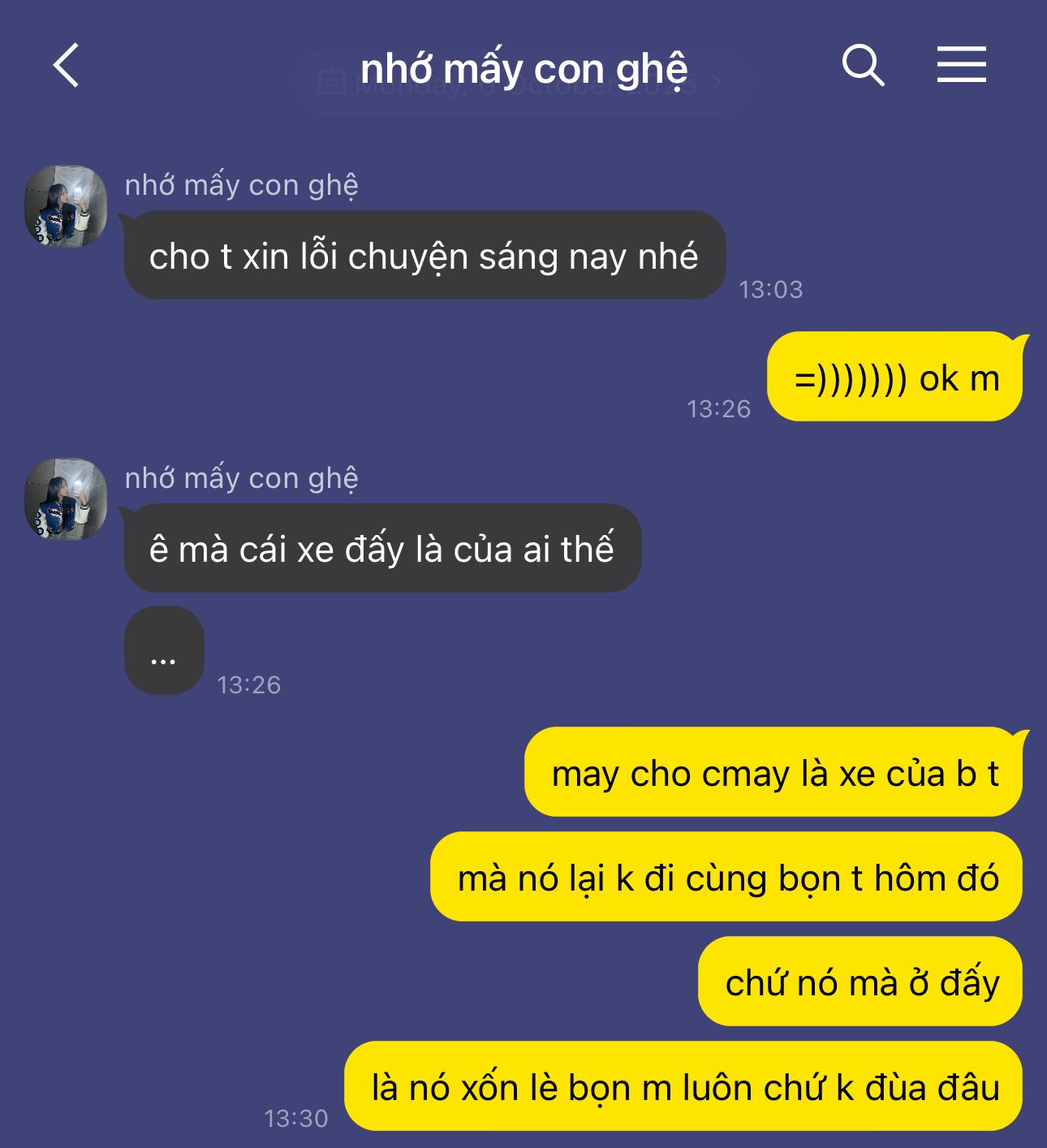Open sender's avatar above the 13:03 message
The width and height of the screenshot is (1047, 1148).
pyautogui.click(x=66, y=206)
